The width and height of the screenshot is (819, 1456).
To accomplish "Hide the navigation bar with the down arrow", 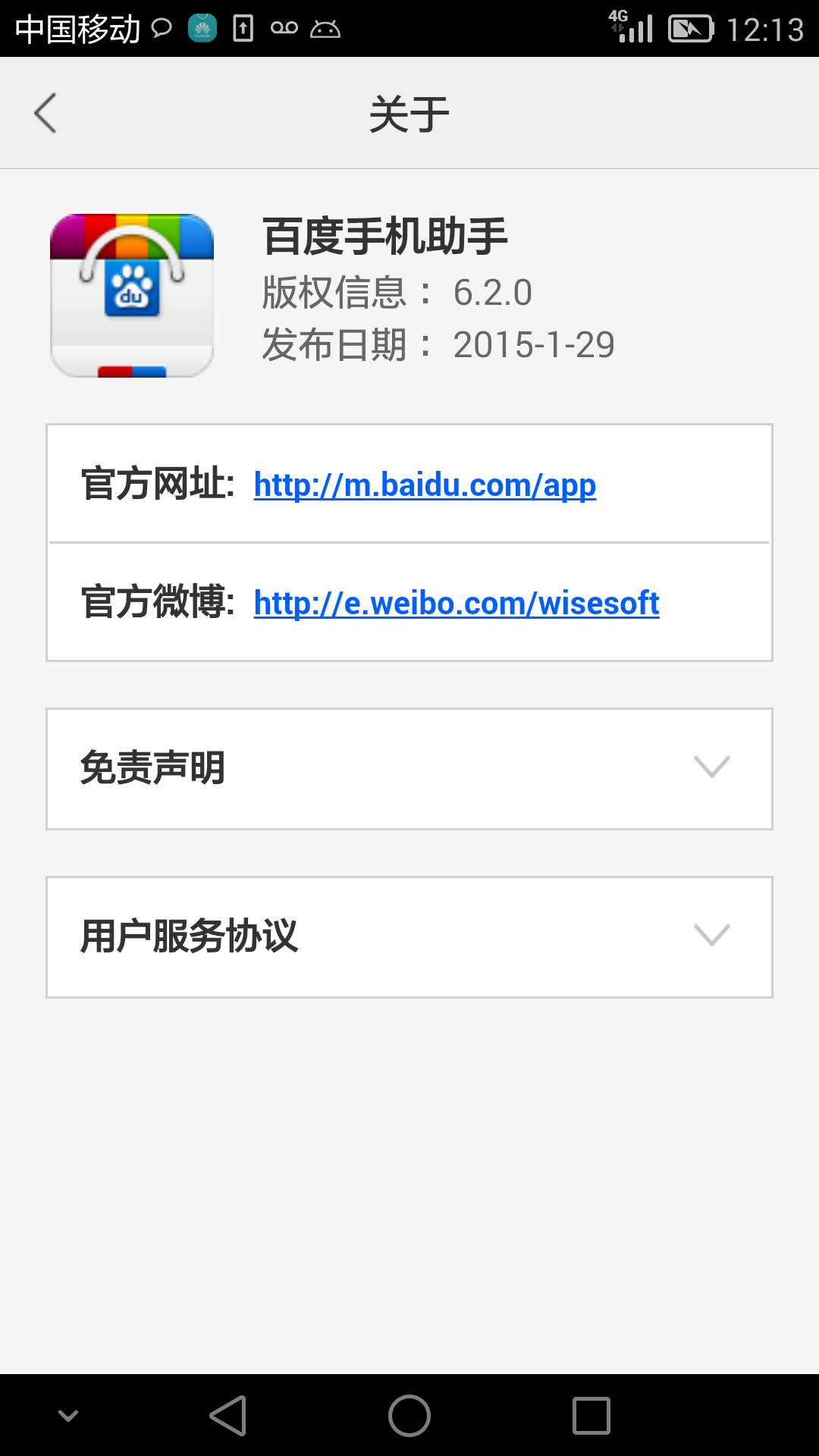I will coord(68,1416).
